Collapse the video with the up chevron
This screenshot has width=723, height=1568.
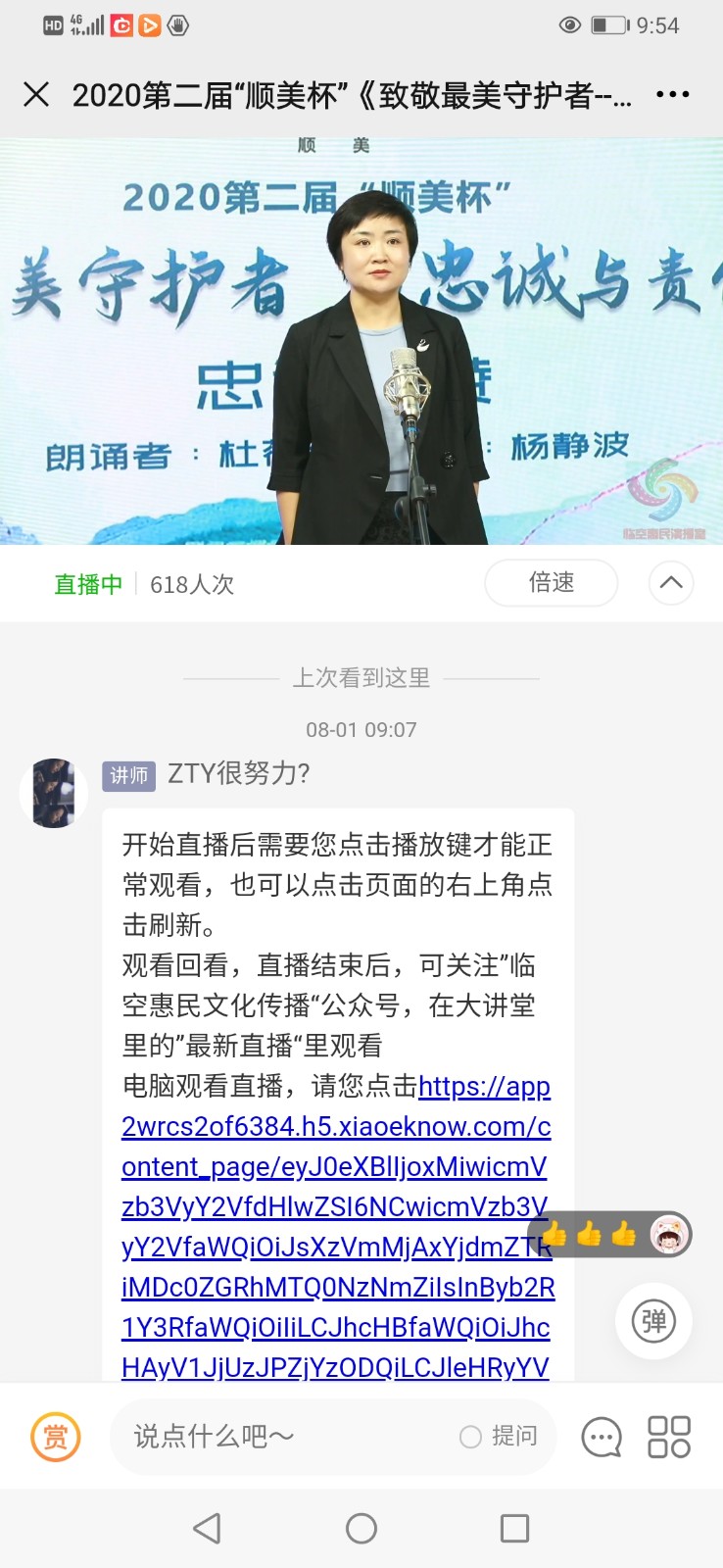click(x=671, y=582)
